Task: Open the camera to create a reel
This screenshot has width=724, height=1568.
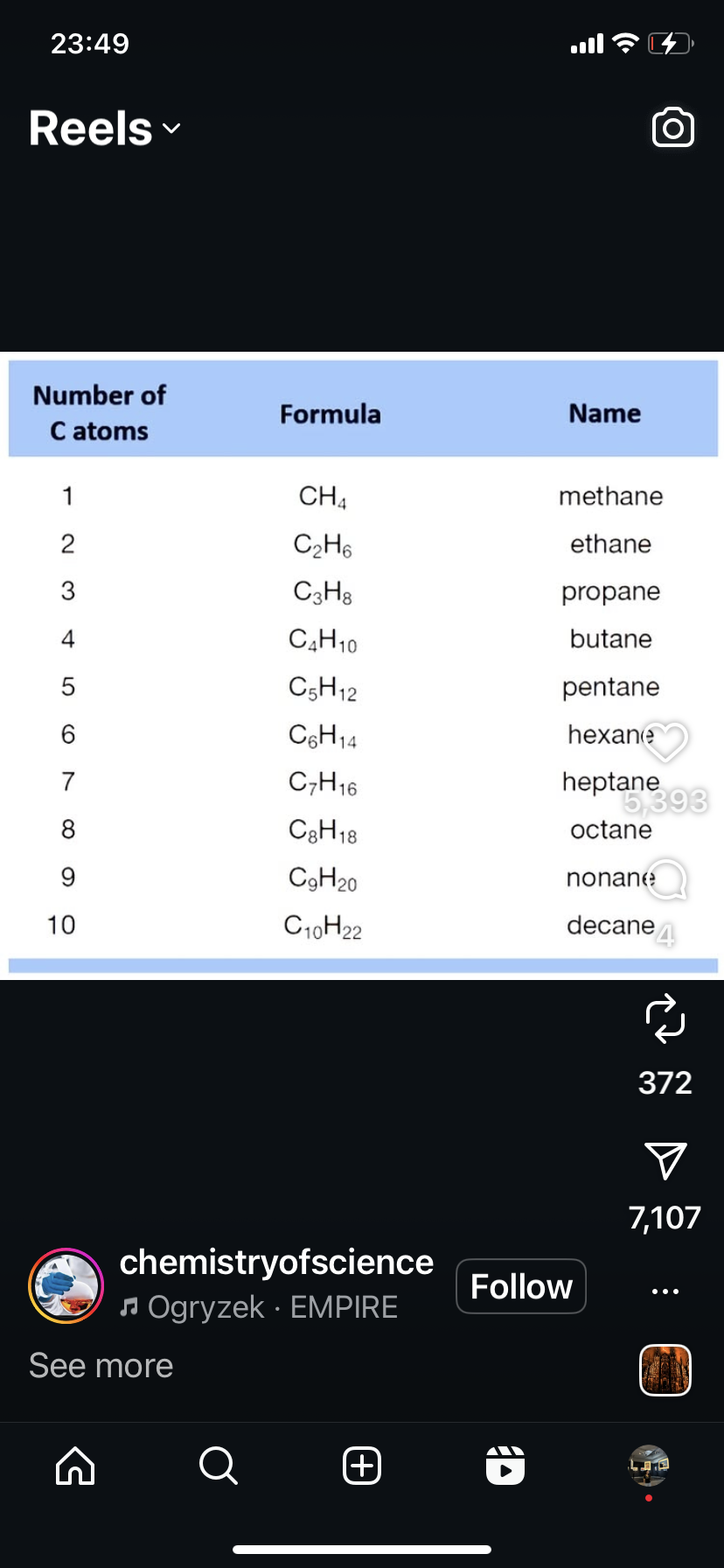Action: click(x=672, y=128)
